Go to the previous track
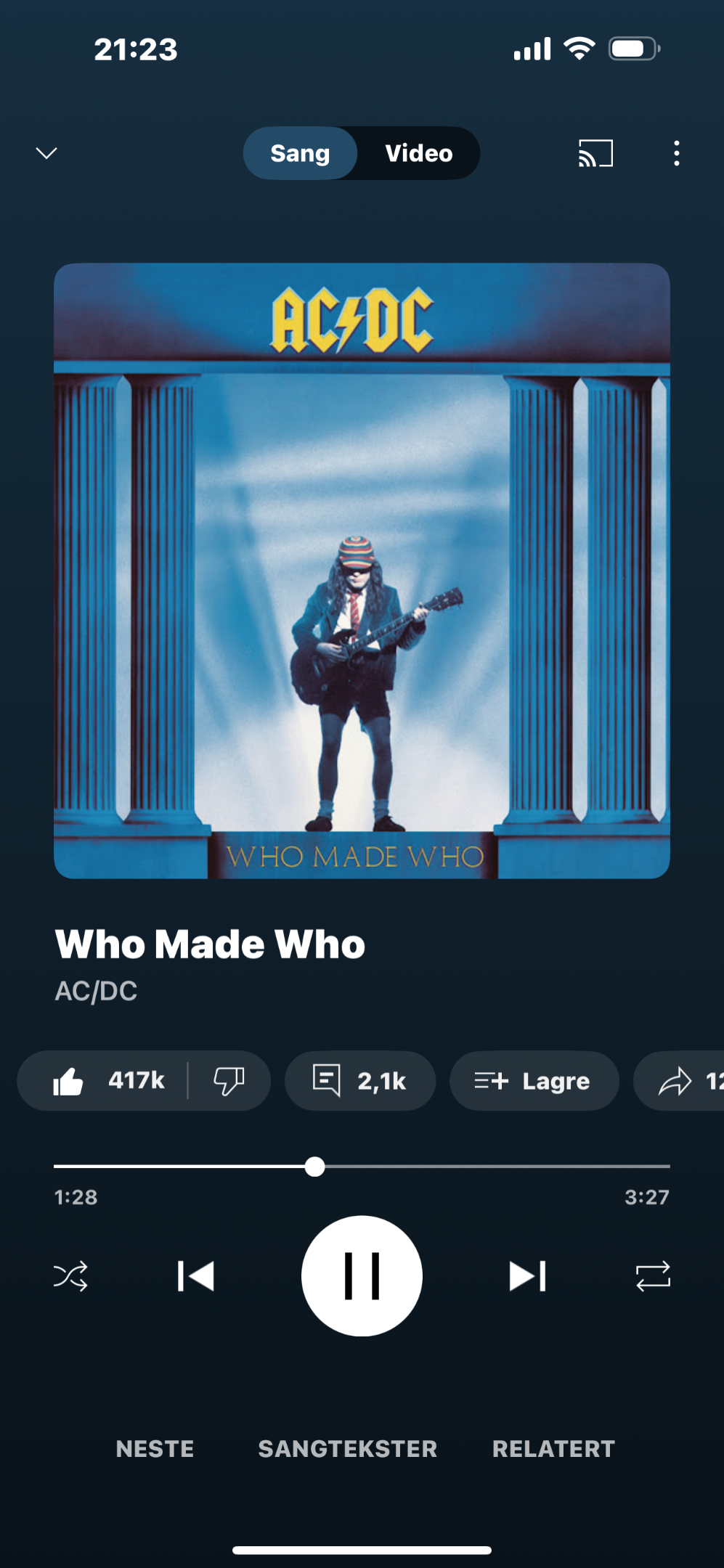Screen dimensions: 724x1568 pyautogui.click(x=196, y=1276)
